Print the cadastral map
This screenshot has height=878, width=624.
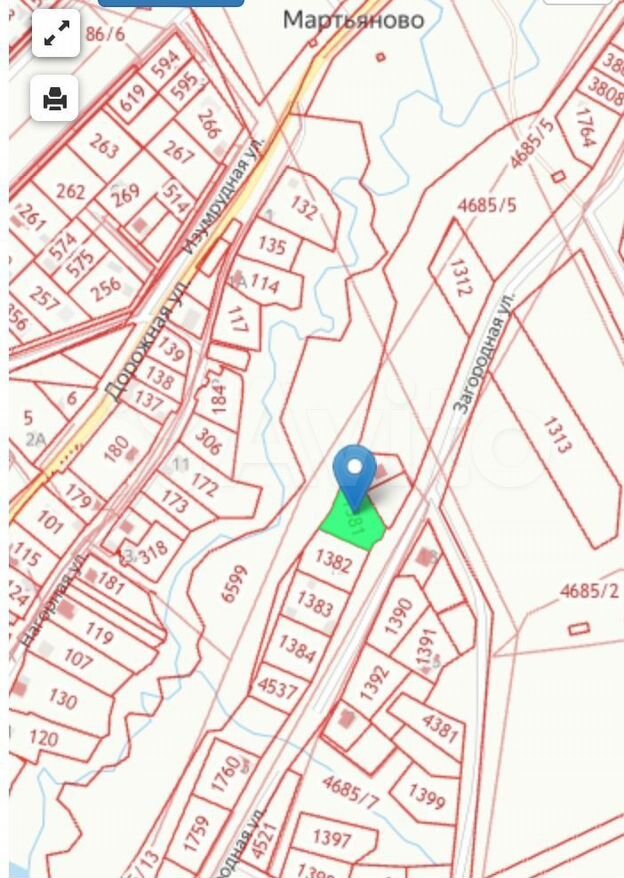[55, 98]
